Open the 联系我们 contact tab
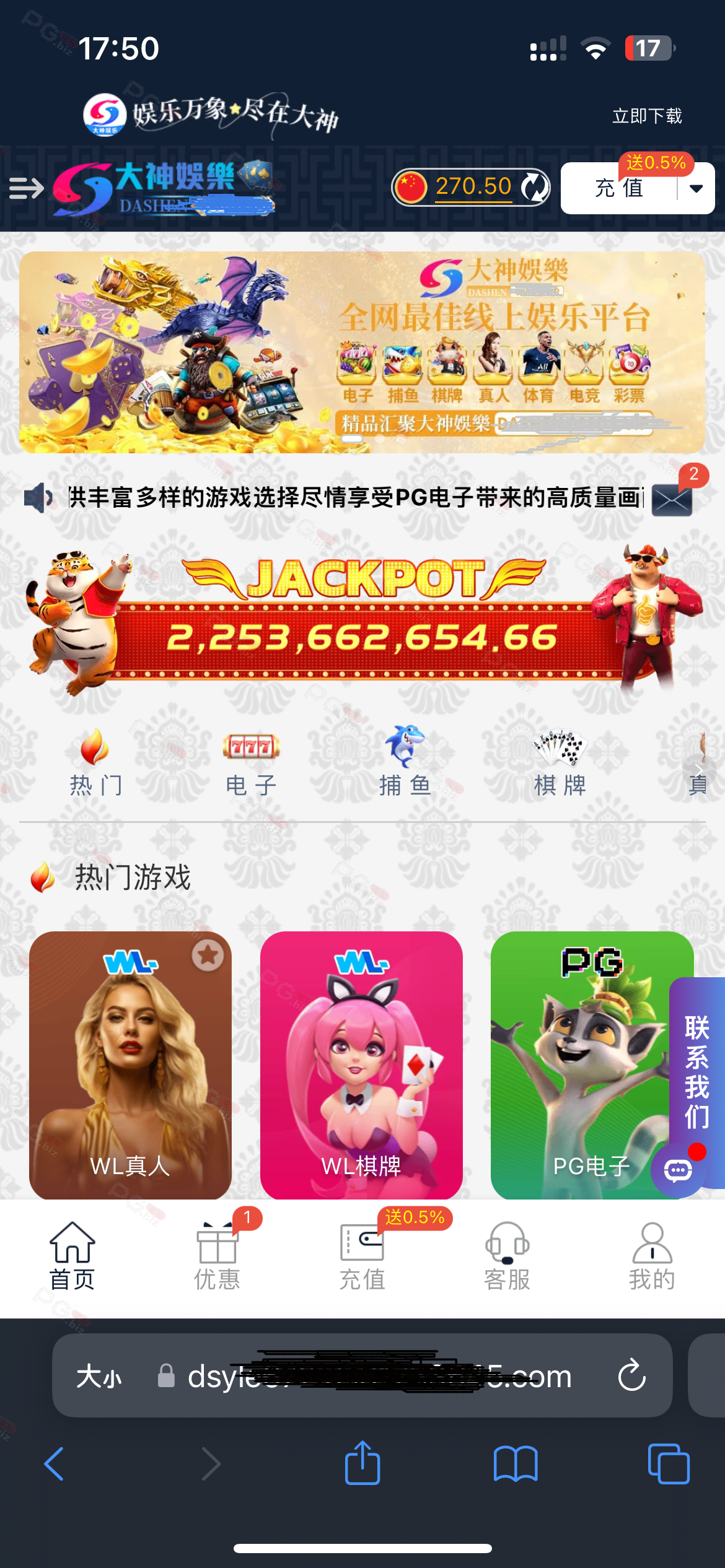This screenshot has height=1568, width=725. pyautogui.click(x=697, y=1071)
